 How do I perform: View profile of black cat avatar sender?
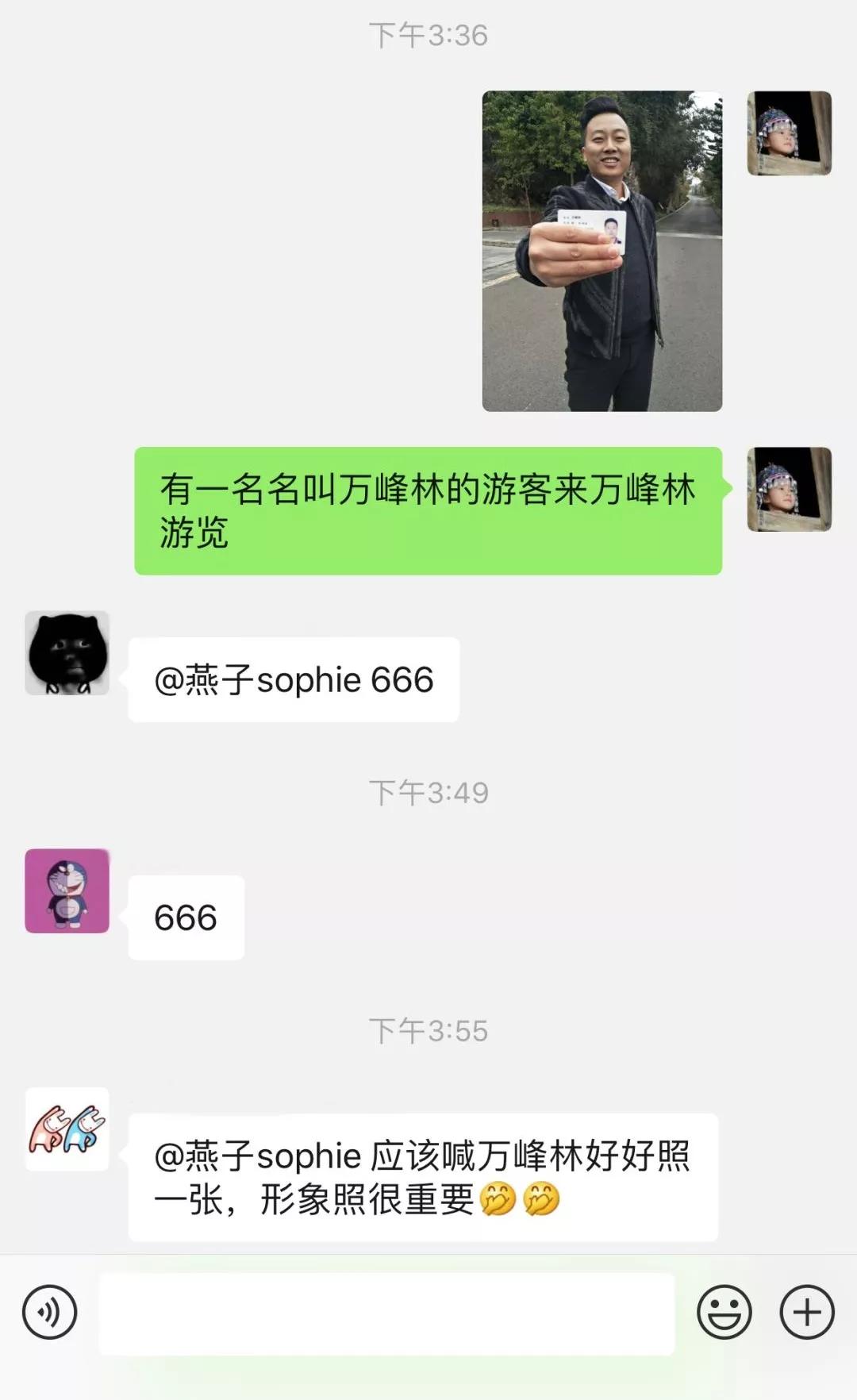(x=67, y=653)
